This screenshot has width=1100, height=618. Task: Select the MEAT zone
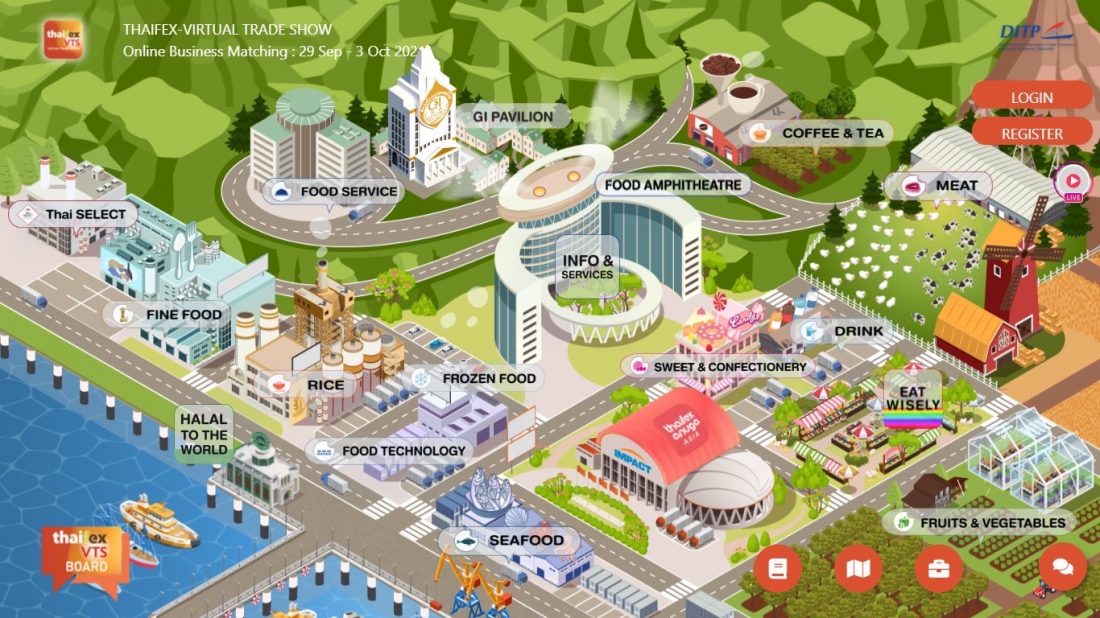click(x=943, y=185)
